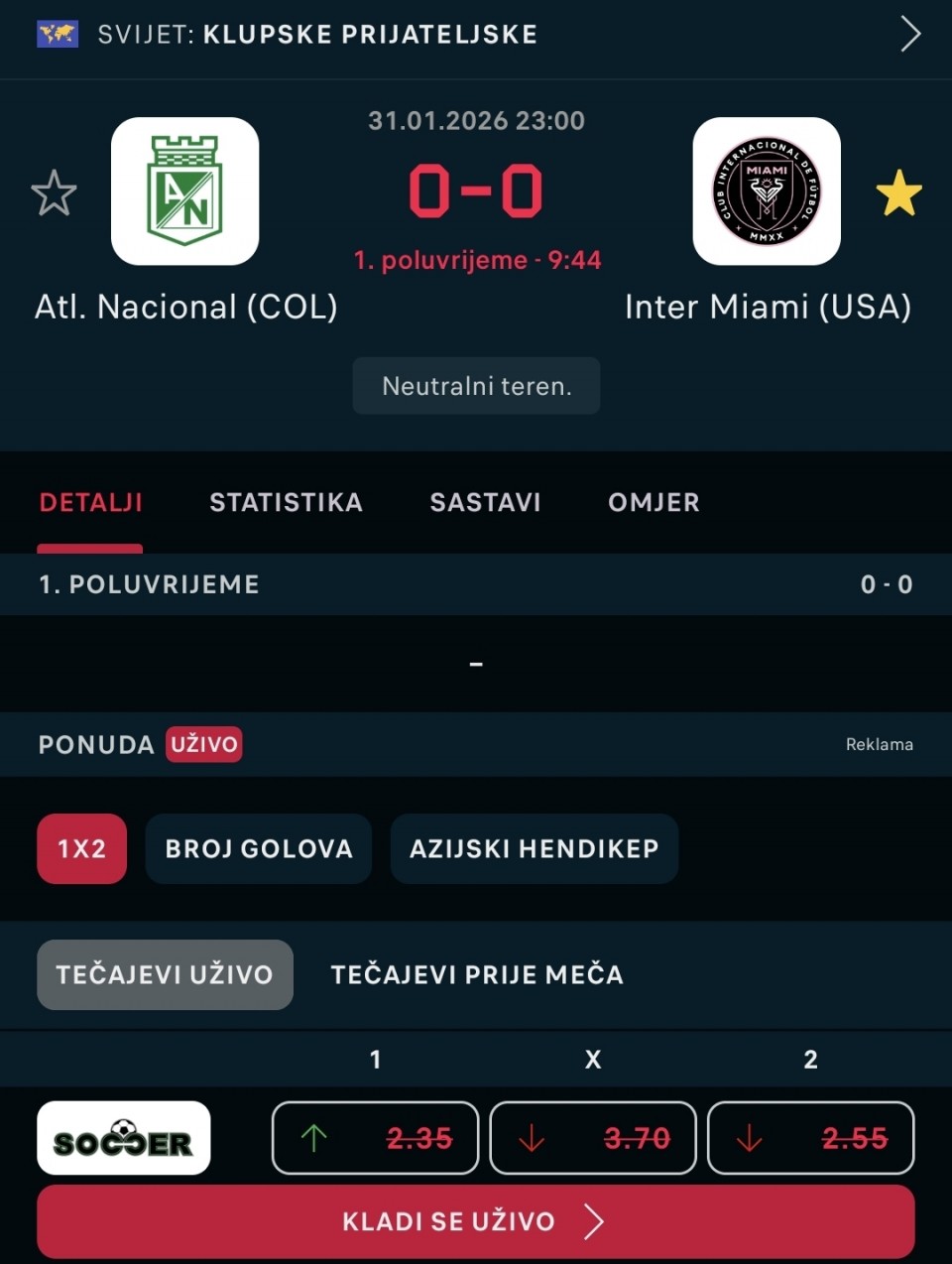Switch to the Statistika tab
Viewport: 952px width, 1264px height.
point(286,503)
